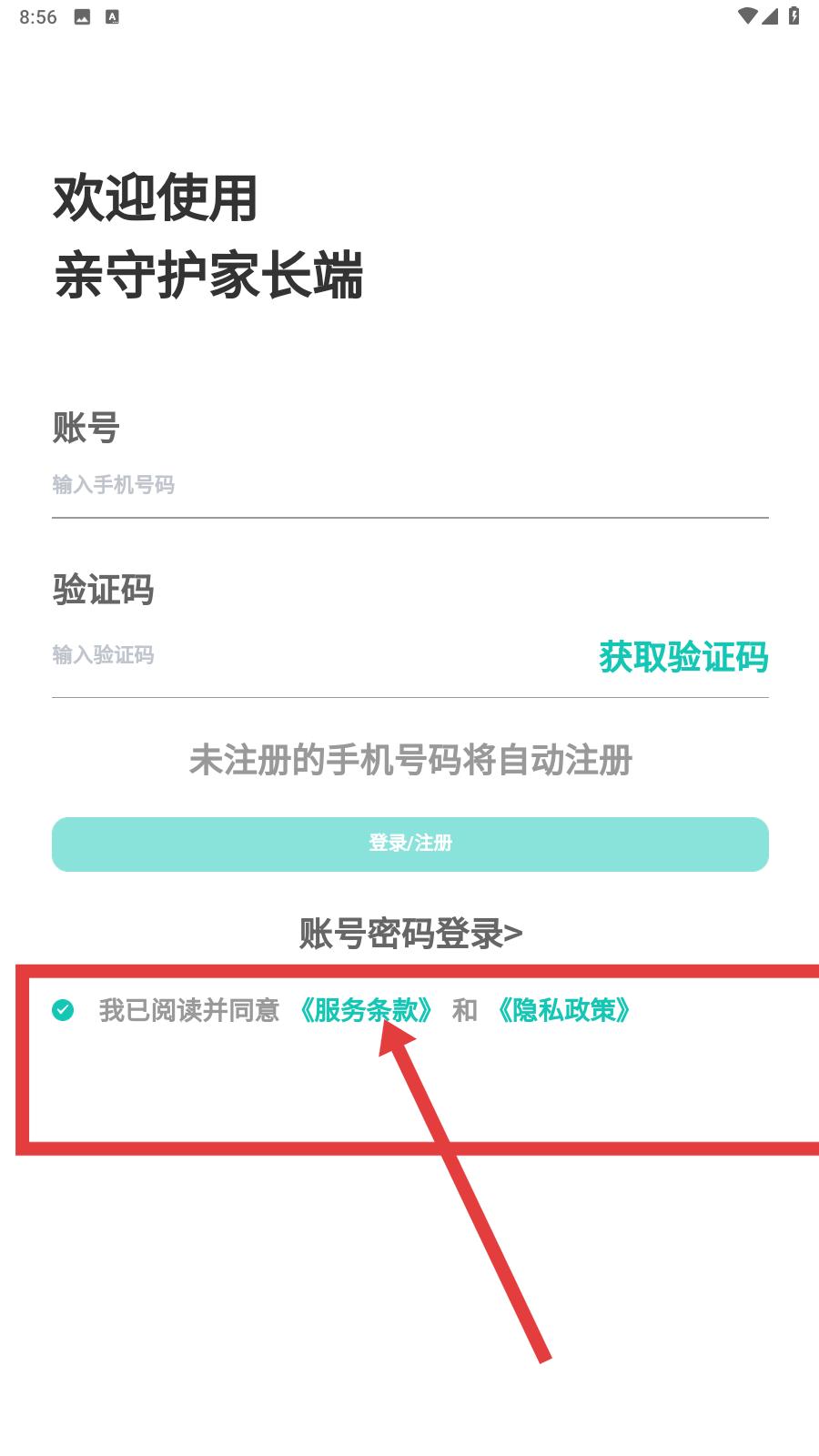Switch to 账号密码登录

pyautogui.click(x=410, y=933)
